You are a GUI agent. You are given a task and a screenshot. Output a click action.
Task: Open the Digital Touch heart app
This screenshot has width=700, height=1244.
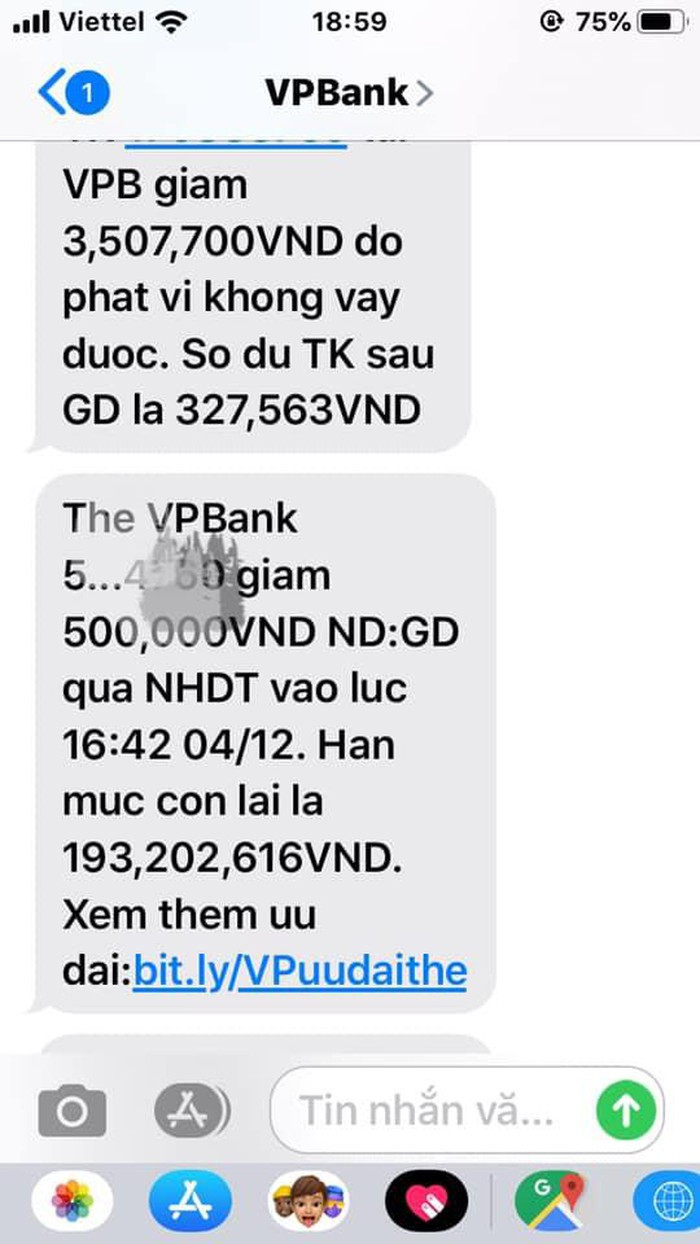[426, 1201]
